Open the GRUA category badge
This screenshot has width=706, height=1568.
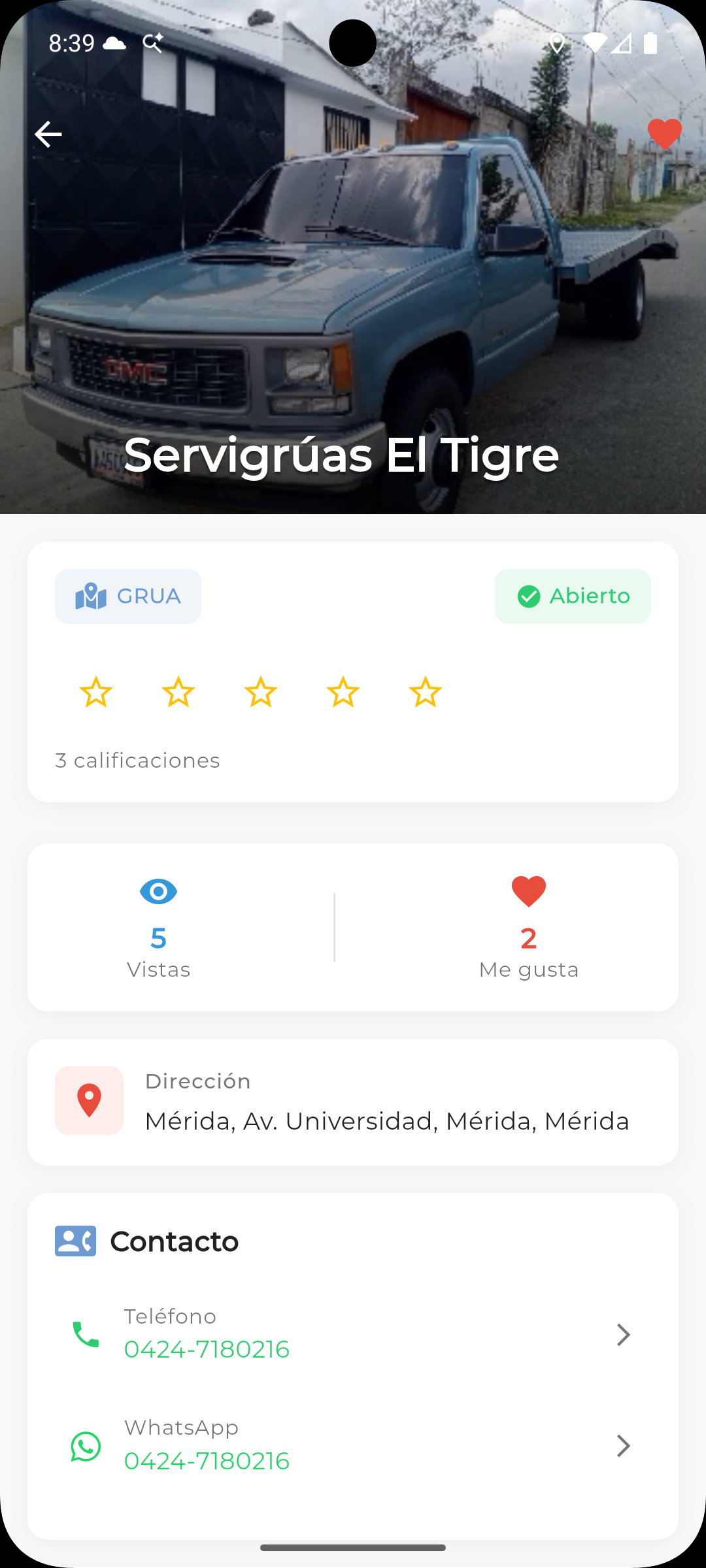(x=128, y=596)
